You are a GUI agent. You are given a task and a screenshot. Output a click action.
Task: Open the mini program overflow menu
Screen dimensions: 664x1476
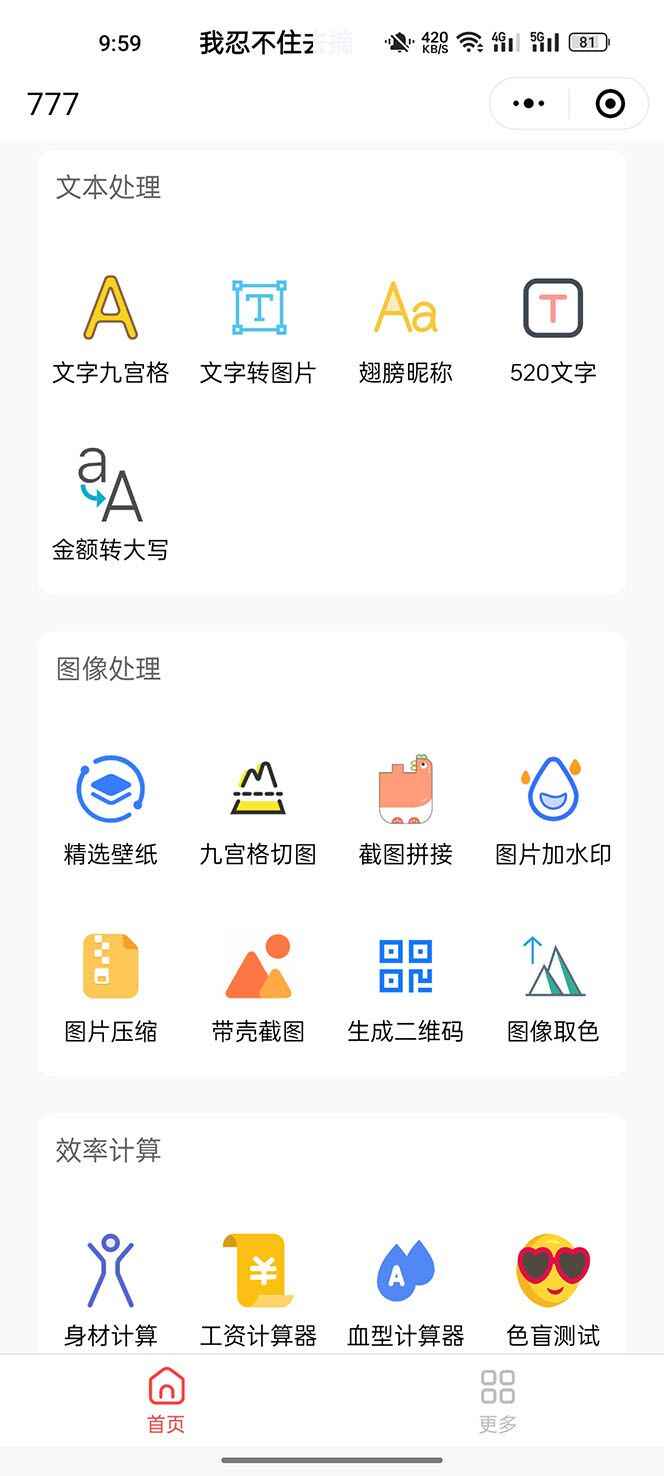(x=528, y=104)
